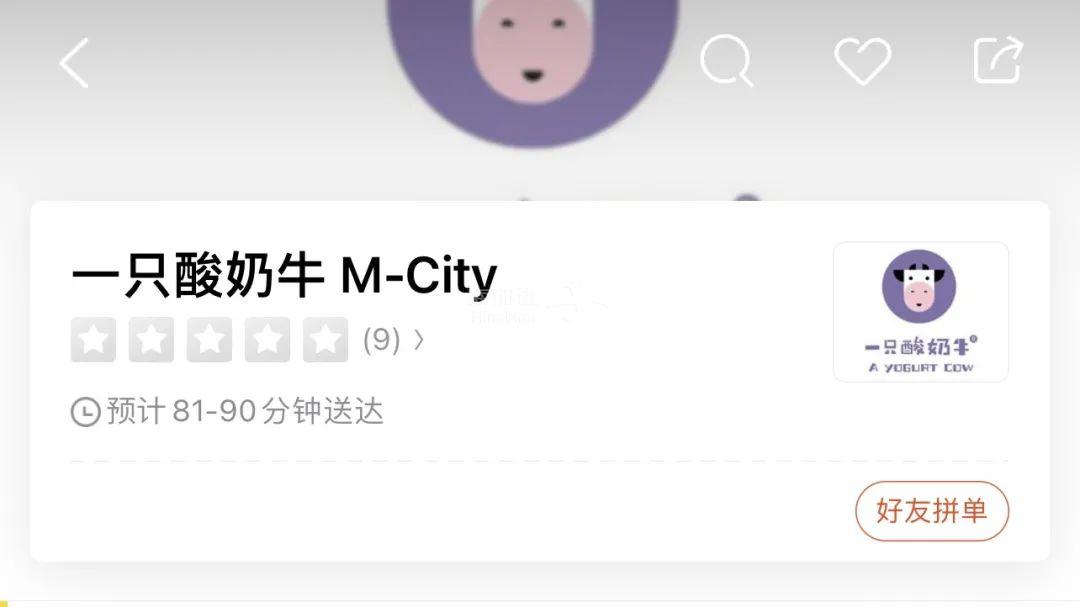1080x607 pixels.
Task: Tap the 好友拼单 button
Action: [x=931, y=511]
